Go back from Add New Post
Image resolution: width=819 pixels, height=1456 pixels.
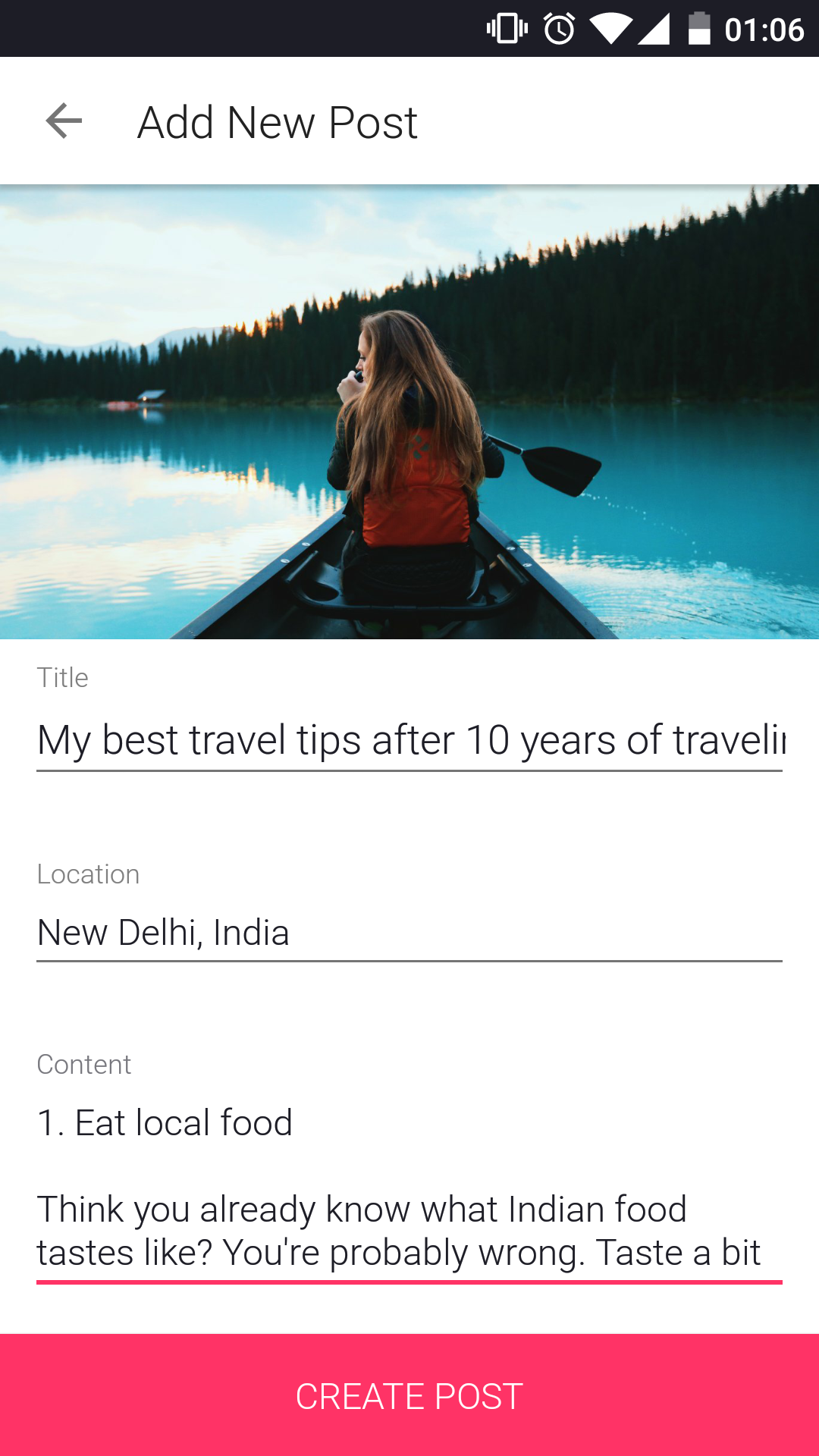[64, 121]
